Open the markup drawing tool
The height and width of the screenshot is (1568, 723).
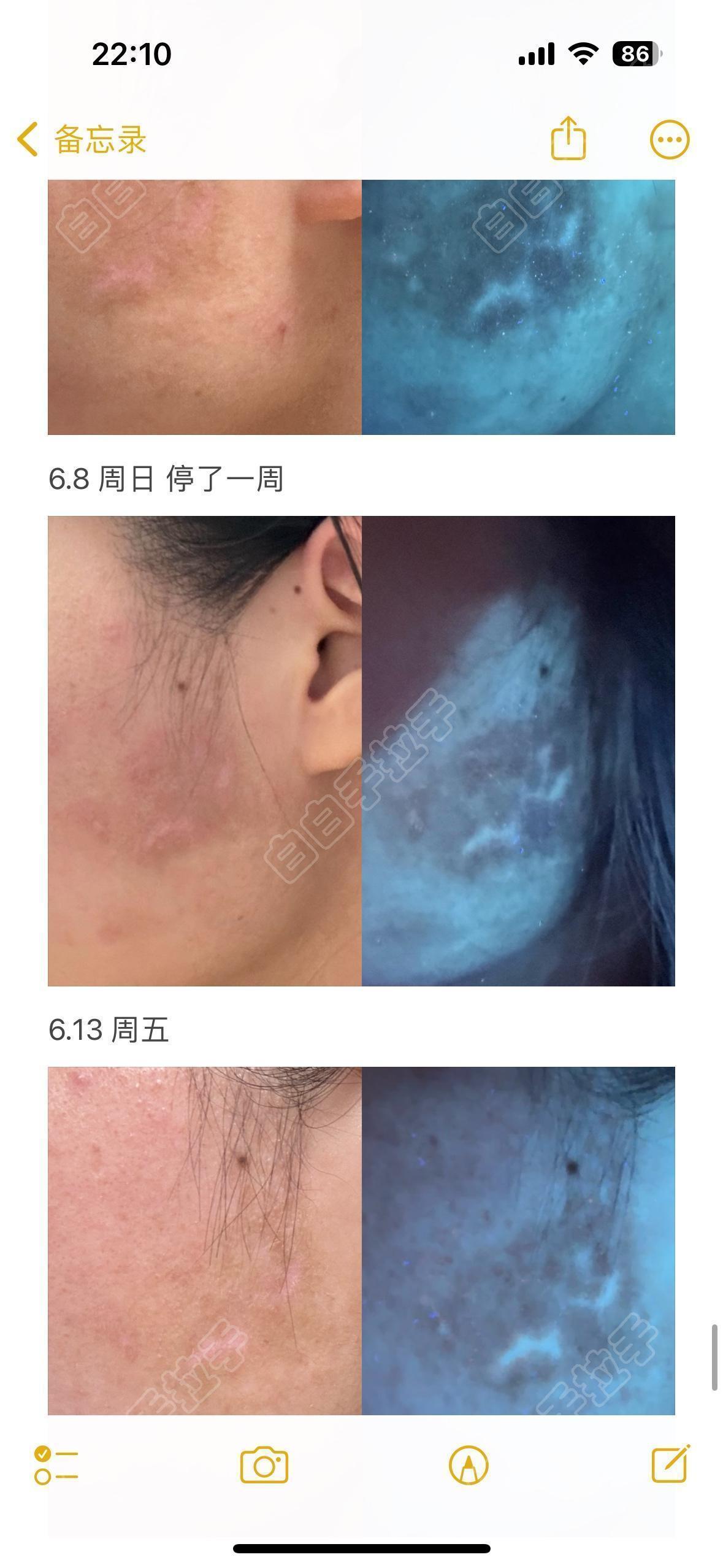tap(469, 1465)
